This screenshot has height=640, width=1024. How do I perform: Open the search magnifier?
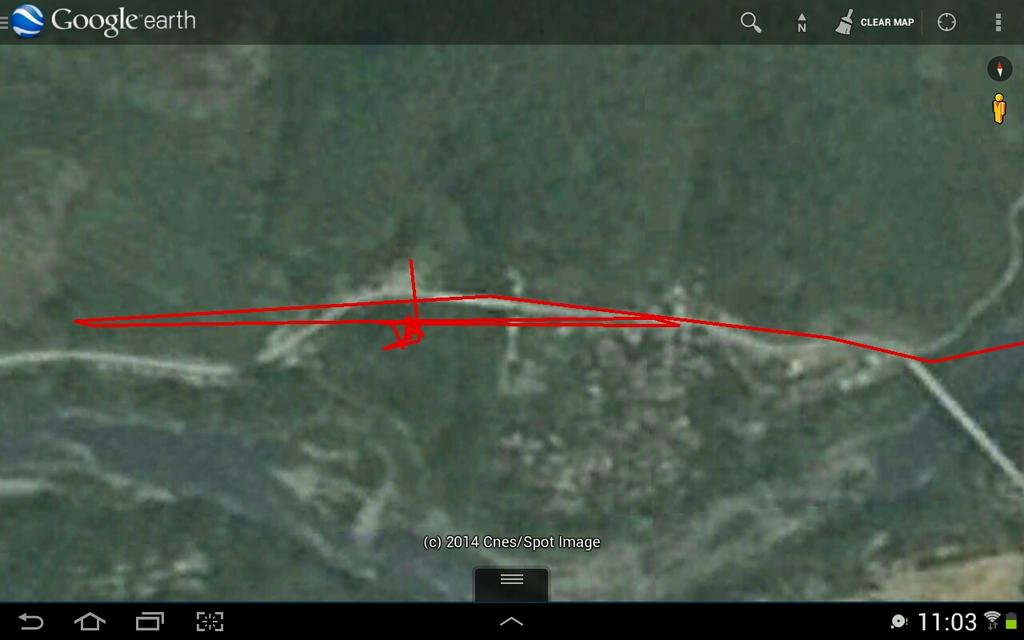pyautogui.click(x=750, y=22)
